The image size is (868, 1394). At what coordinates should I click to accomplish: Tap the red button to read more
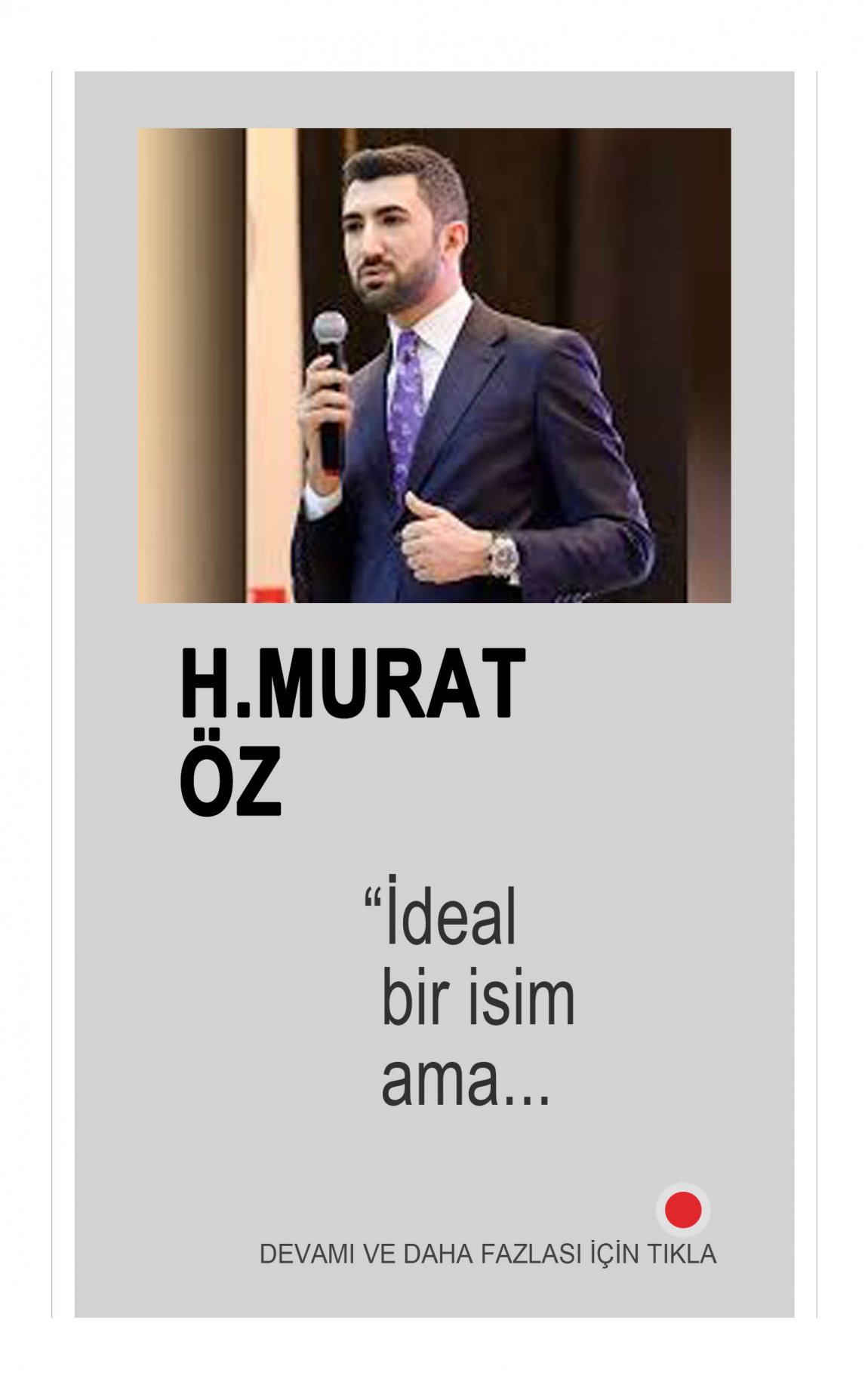point(682,1210)
